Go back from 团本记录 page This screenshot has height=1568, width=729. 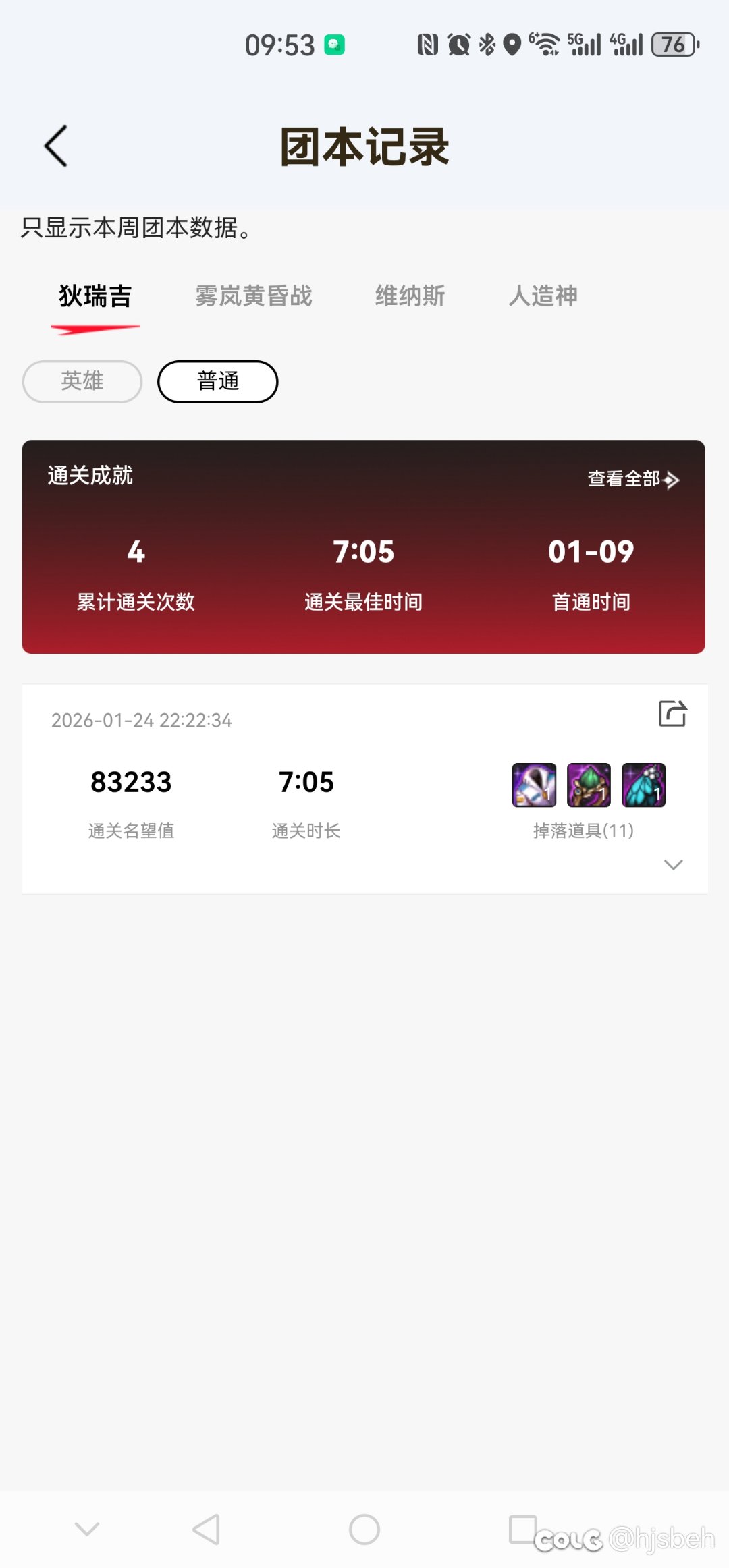click(56, 146)
